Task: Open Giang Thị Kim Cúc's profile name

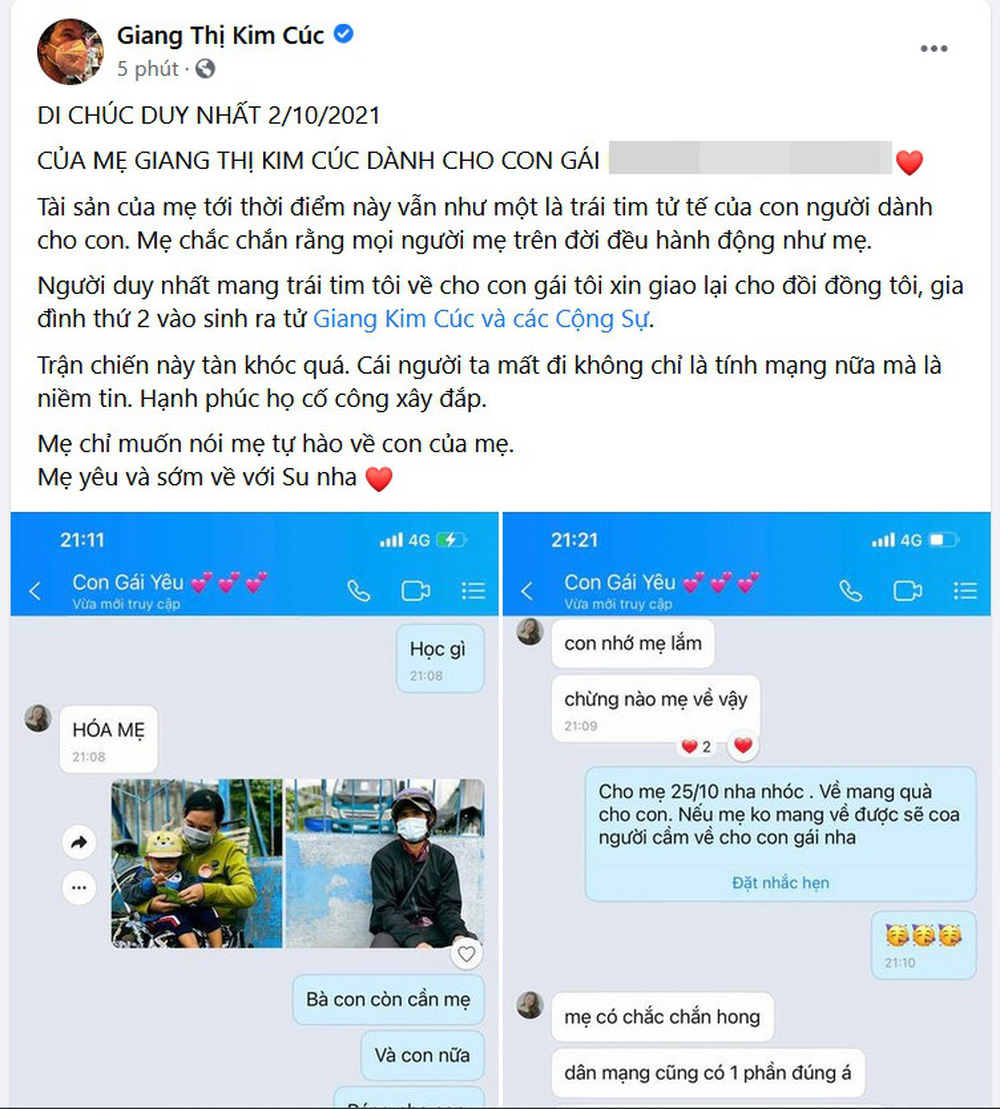Action: point(220,36)
